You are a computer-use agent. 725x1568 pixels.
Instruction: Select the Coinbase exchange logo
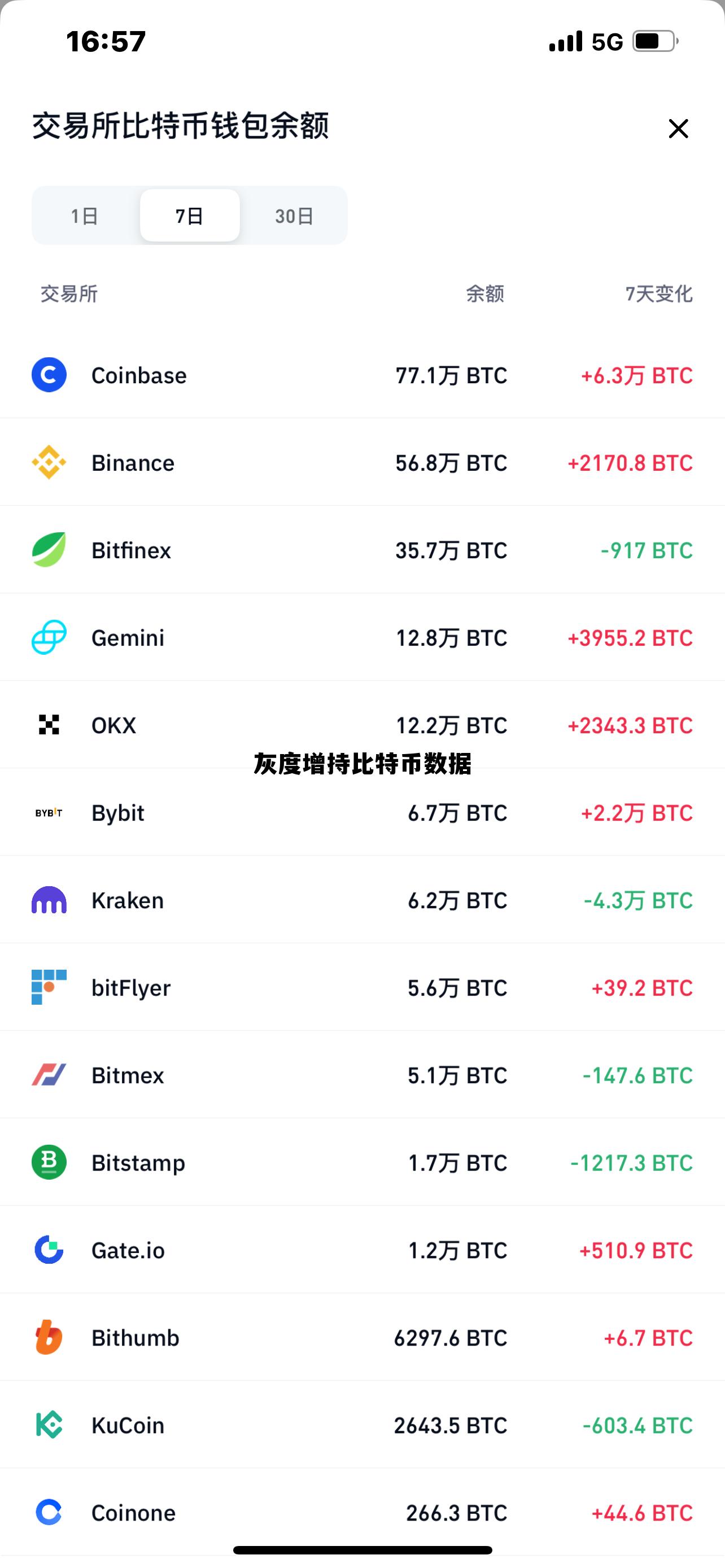(x=49, y=375)
